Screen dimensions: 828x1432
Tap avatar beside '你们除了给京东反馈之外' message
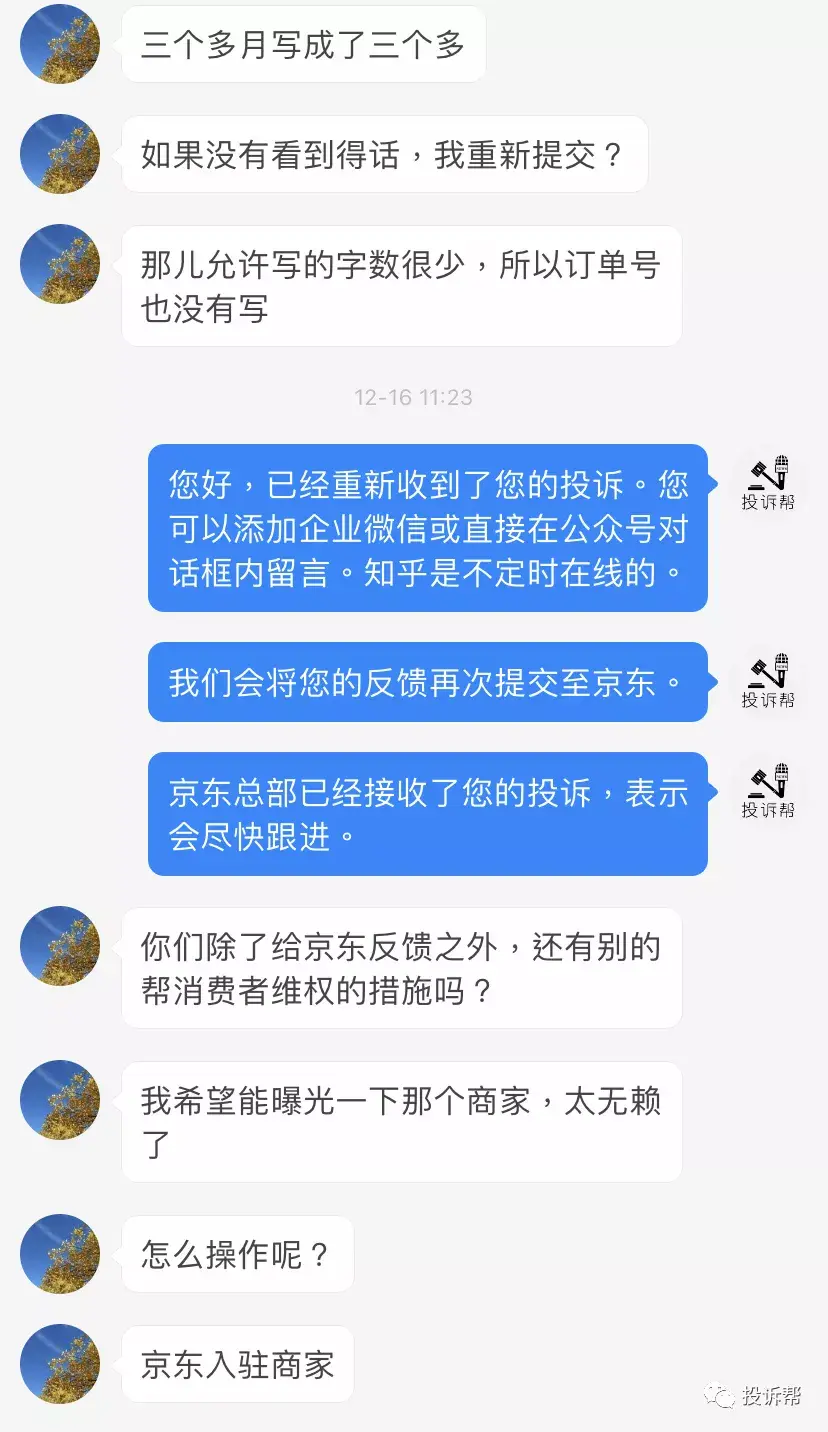[60, 946]
